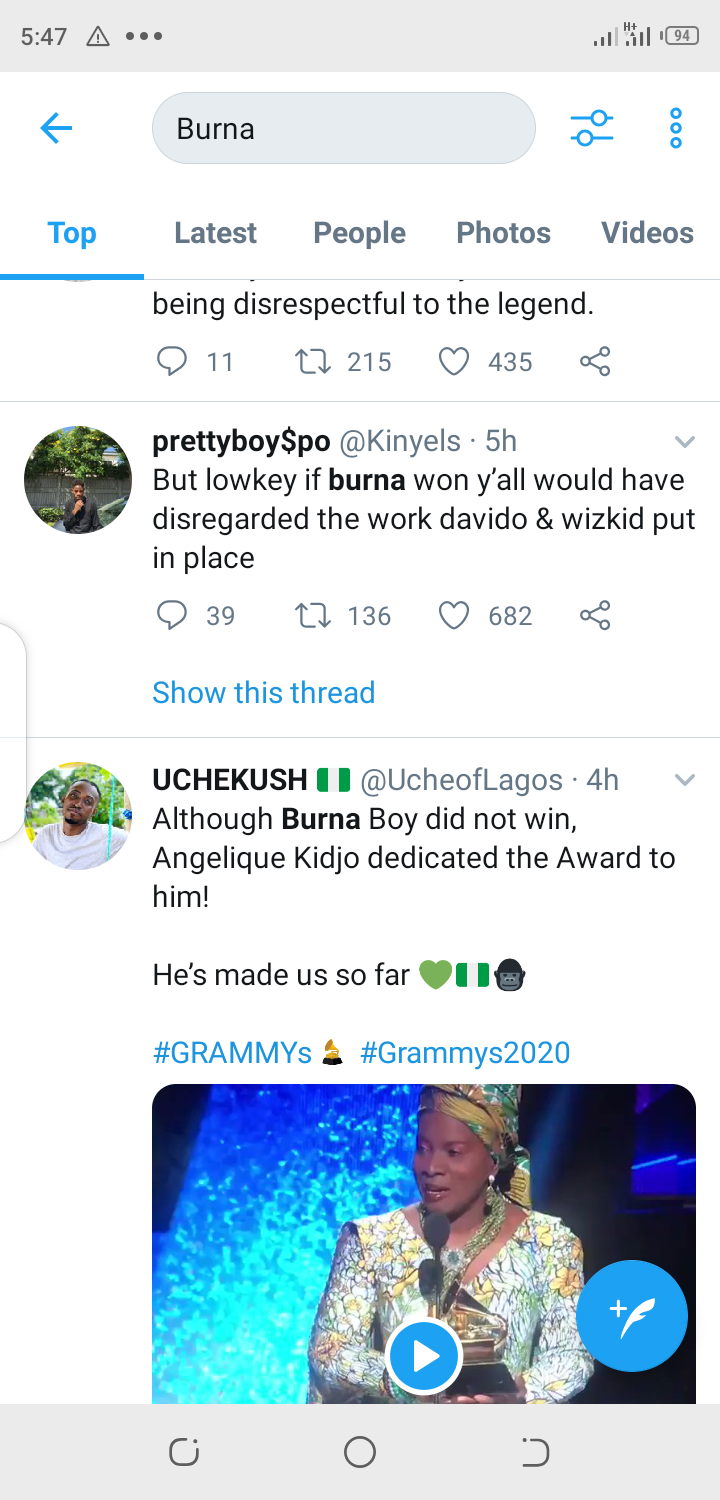Like the tweet with 435 likes

(454, 361)
